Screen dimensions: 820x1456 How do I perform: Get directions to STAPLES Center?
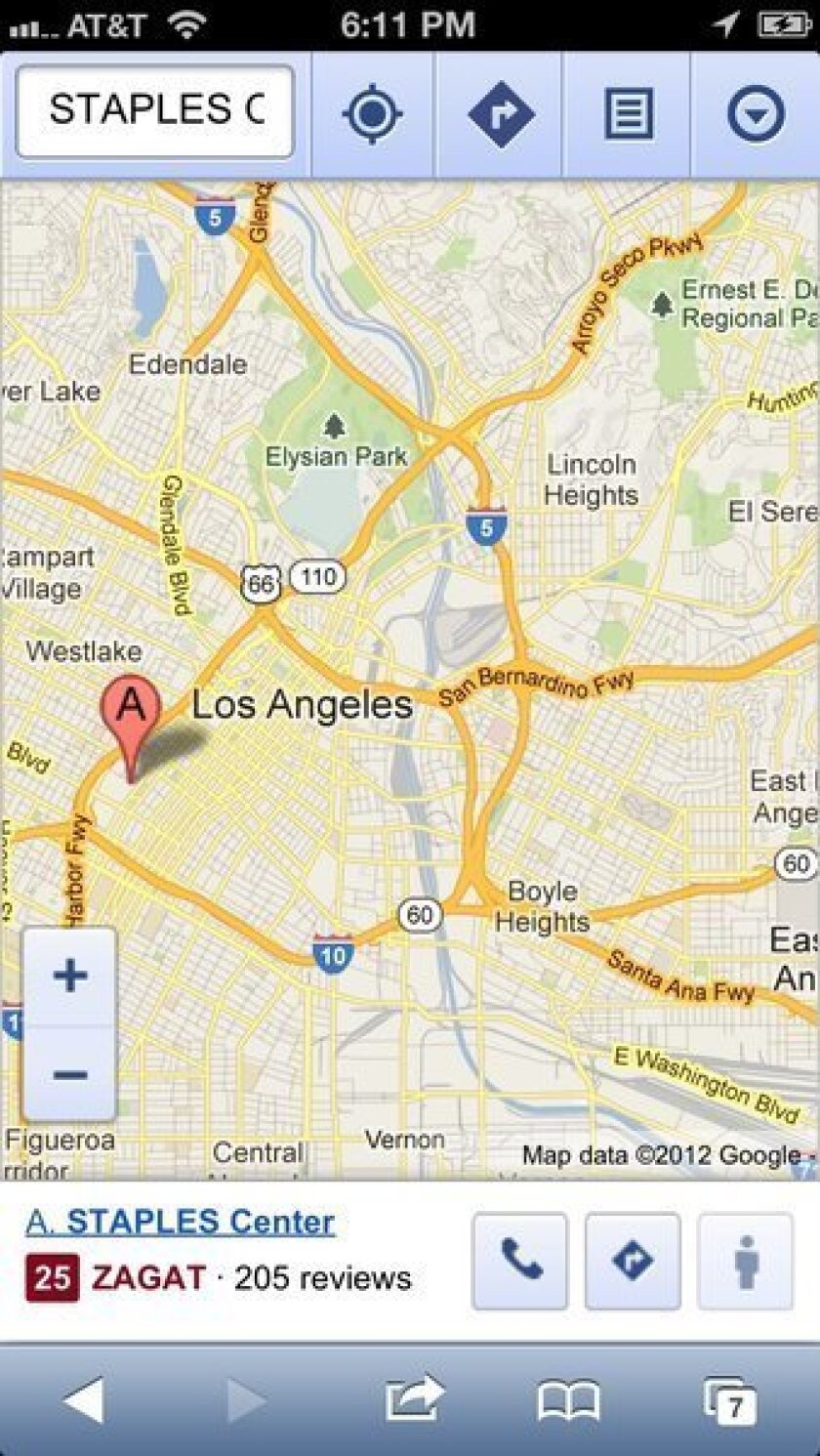pos(633,1262)
